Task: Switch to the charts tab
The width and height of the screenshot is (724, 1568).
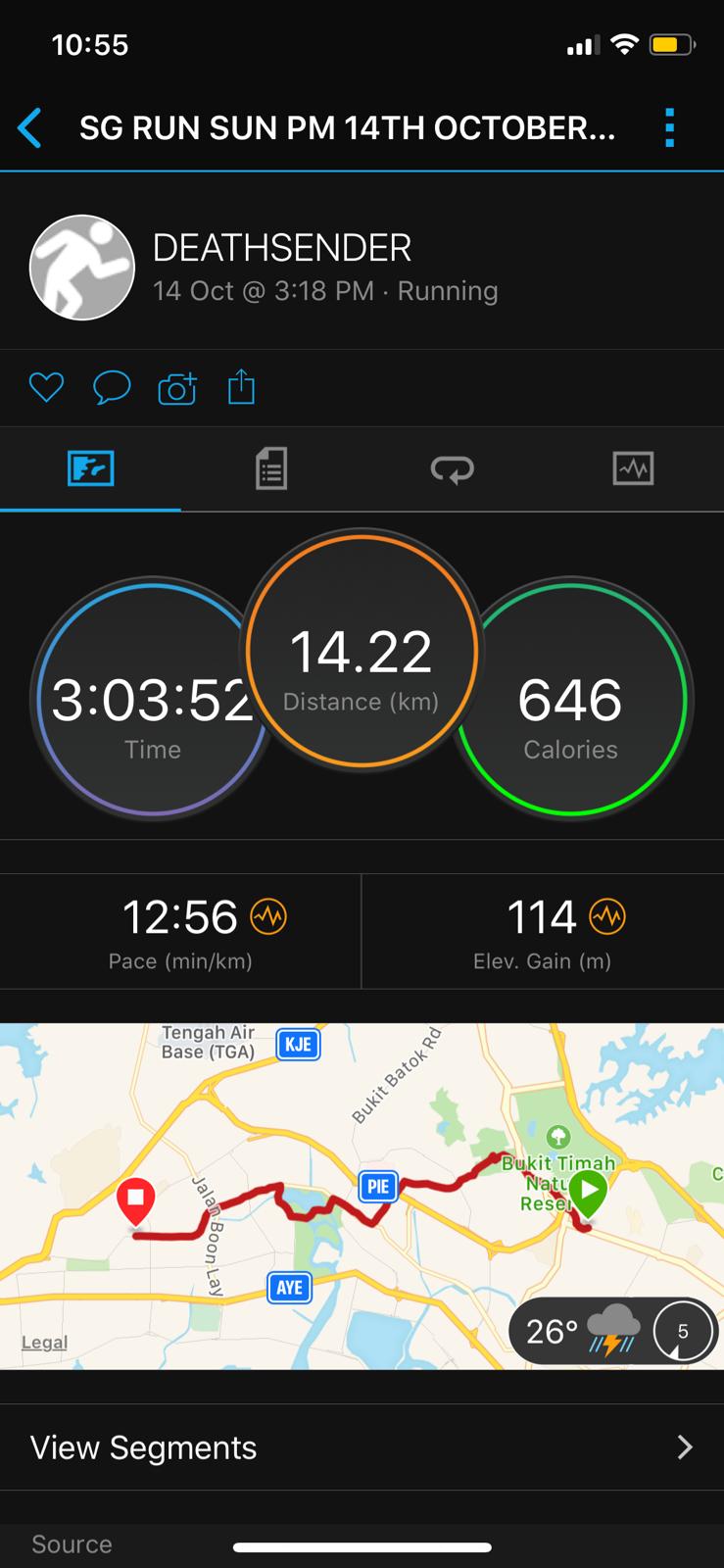Action: tap(633, 468)
